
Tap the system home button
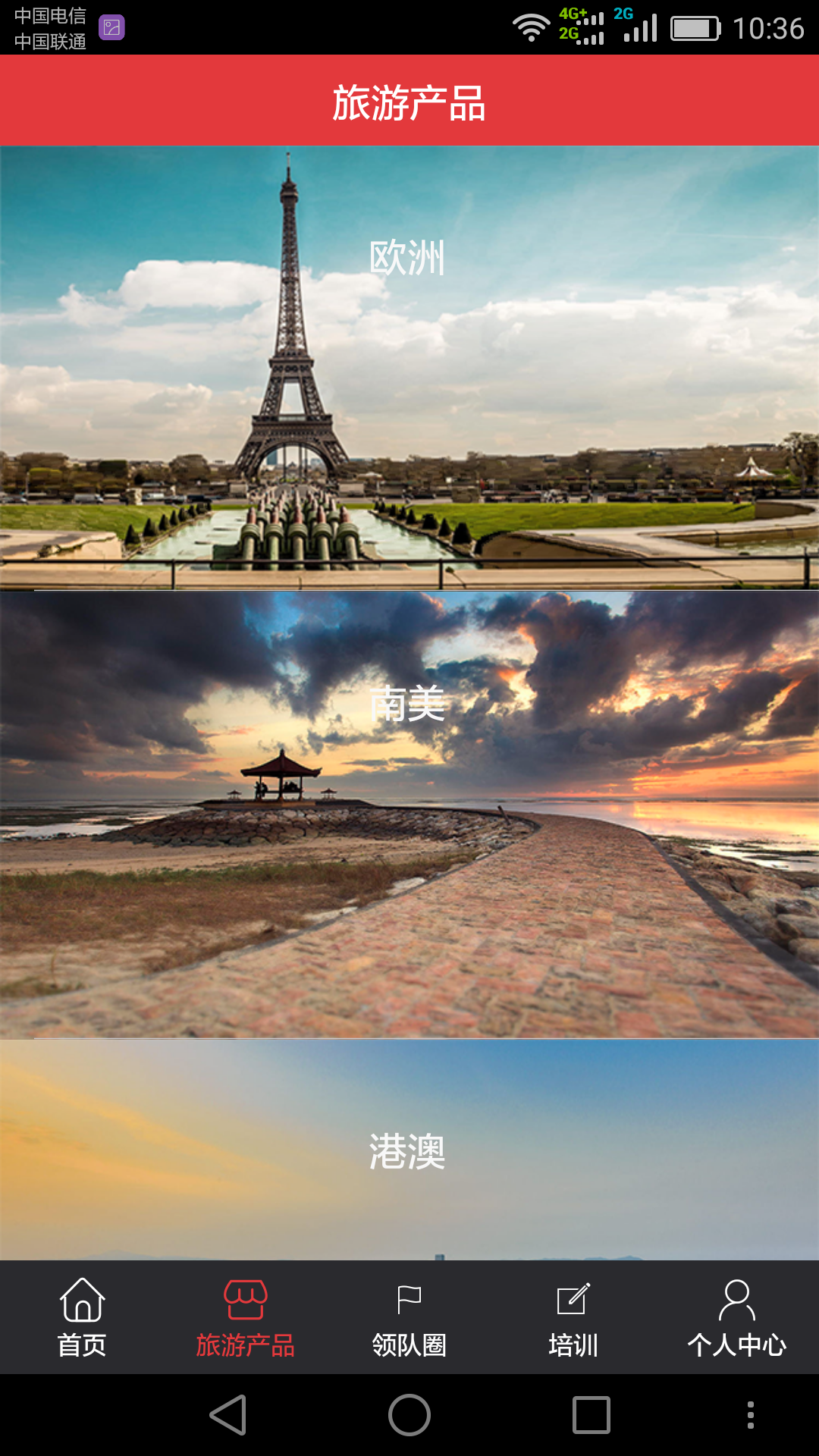pyautogui.click(x=409, y=1415)
